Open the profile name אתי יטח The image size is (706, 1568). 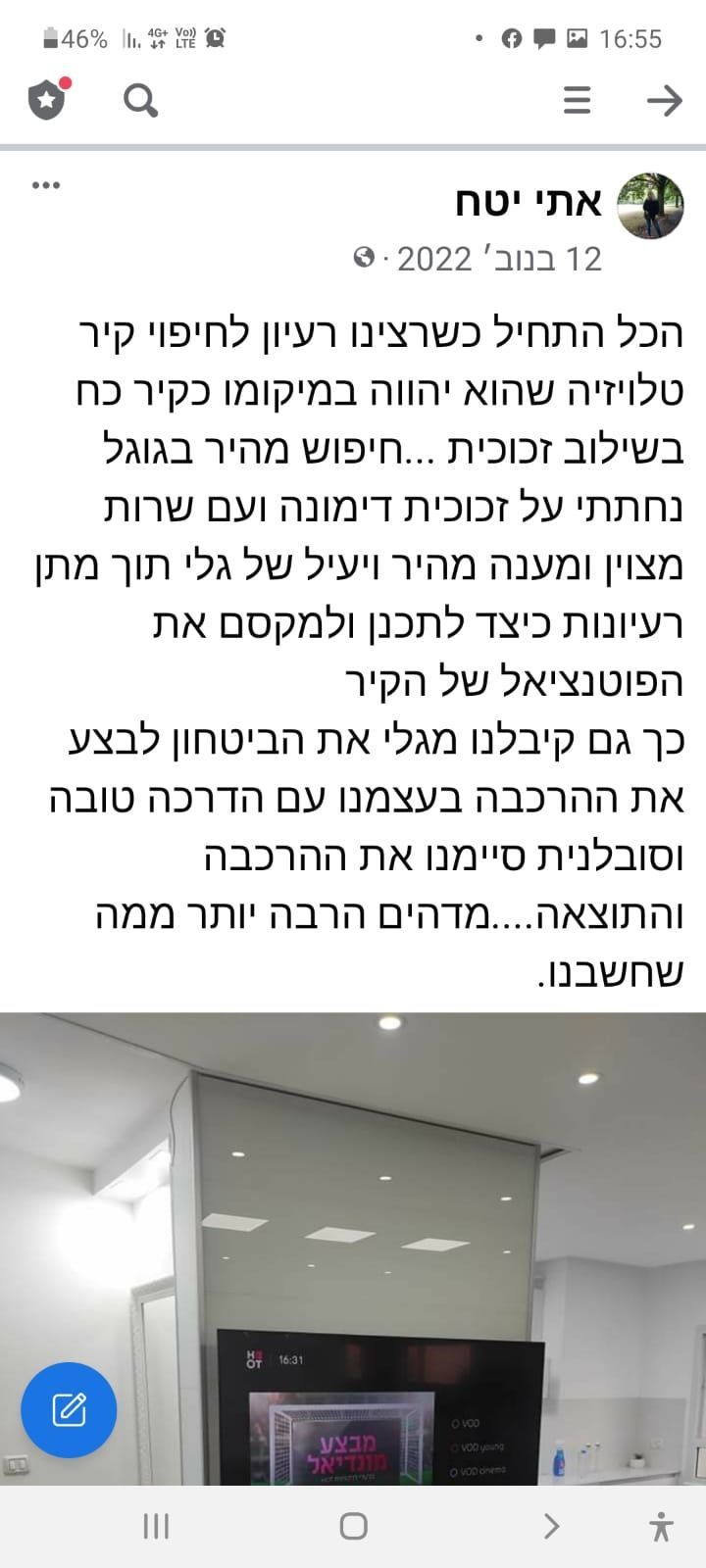[x=528, y=203]
